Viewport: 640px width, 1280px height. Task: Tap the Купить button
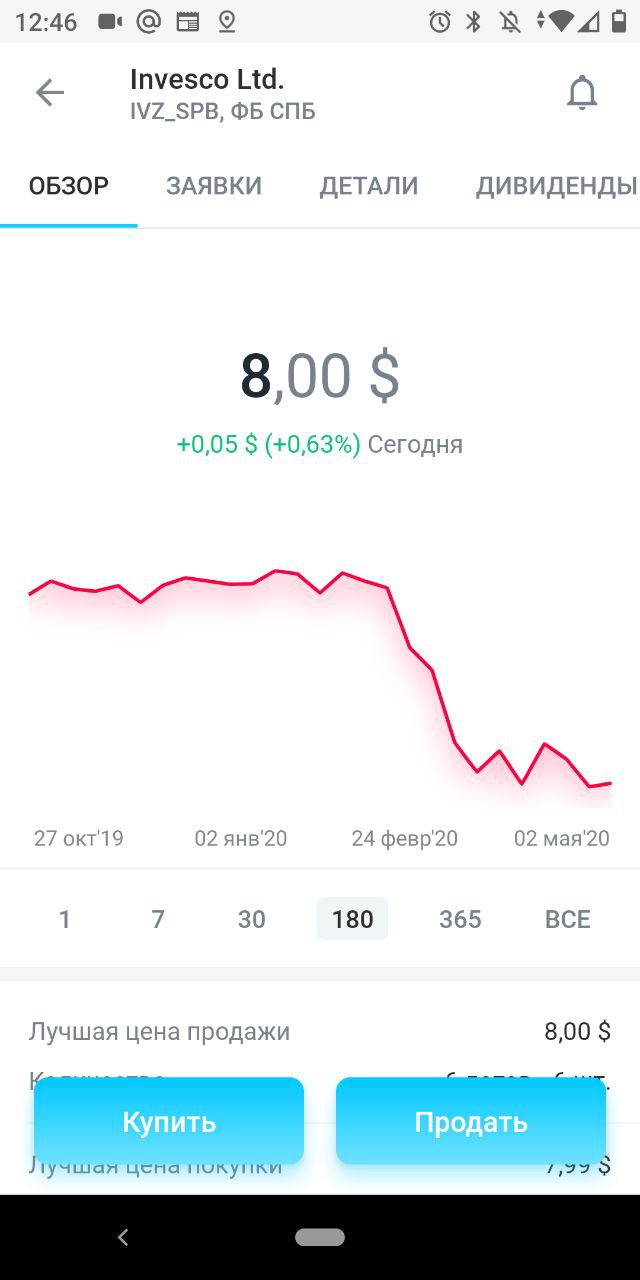point(169,1121)
